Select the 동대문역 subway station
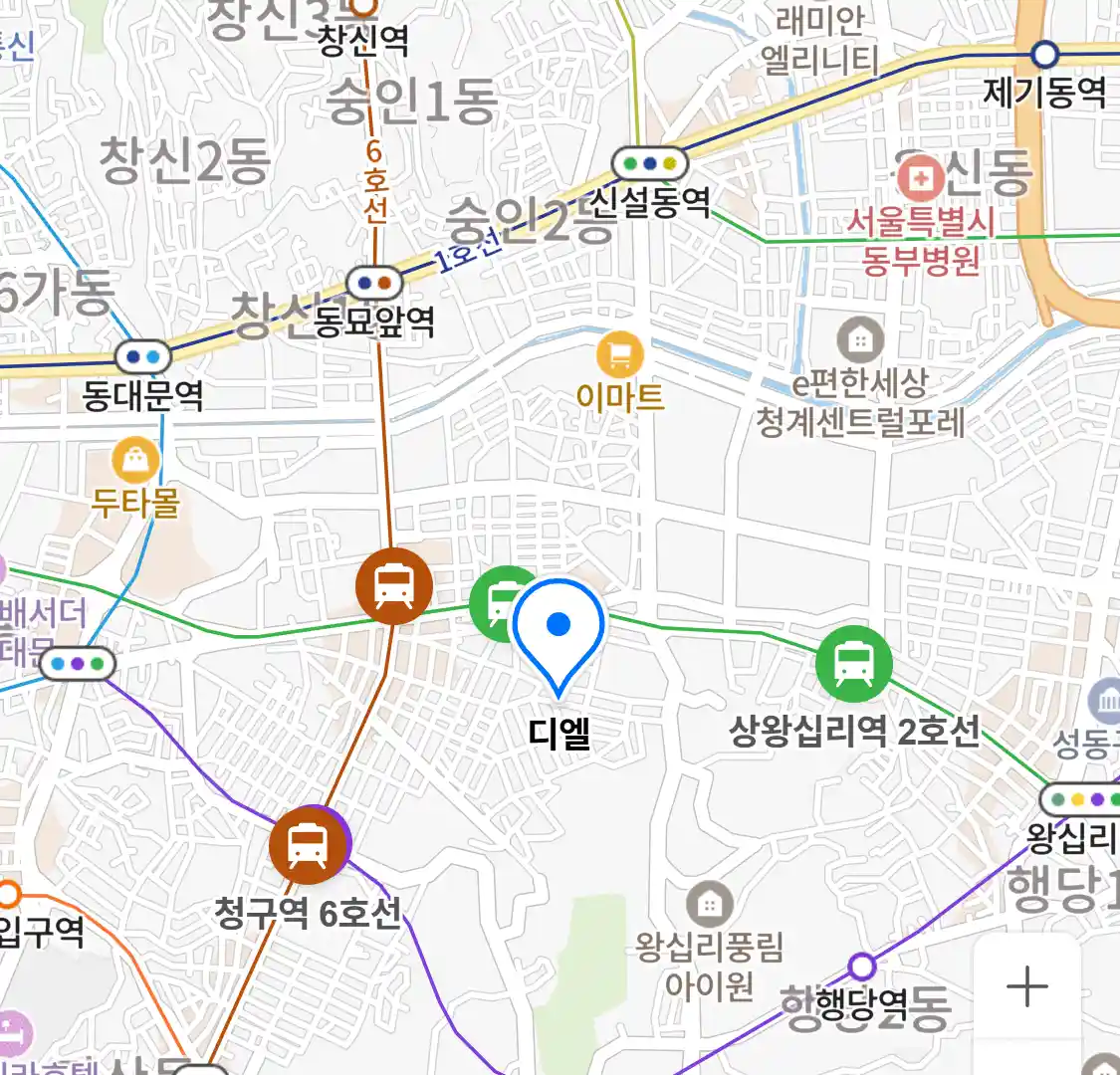The image size is (1120, 1075). tap(143, 356)
